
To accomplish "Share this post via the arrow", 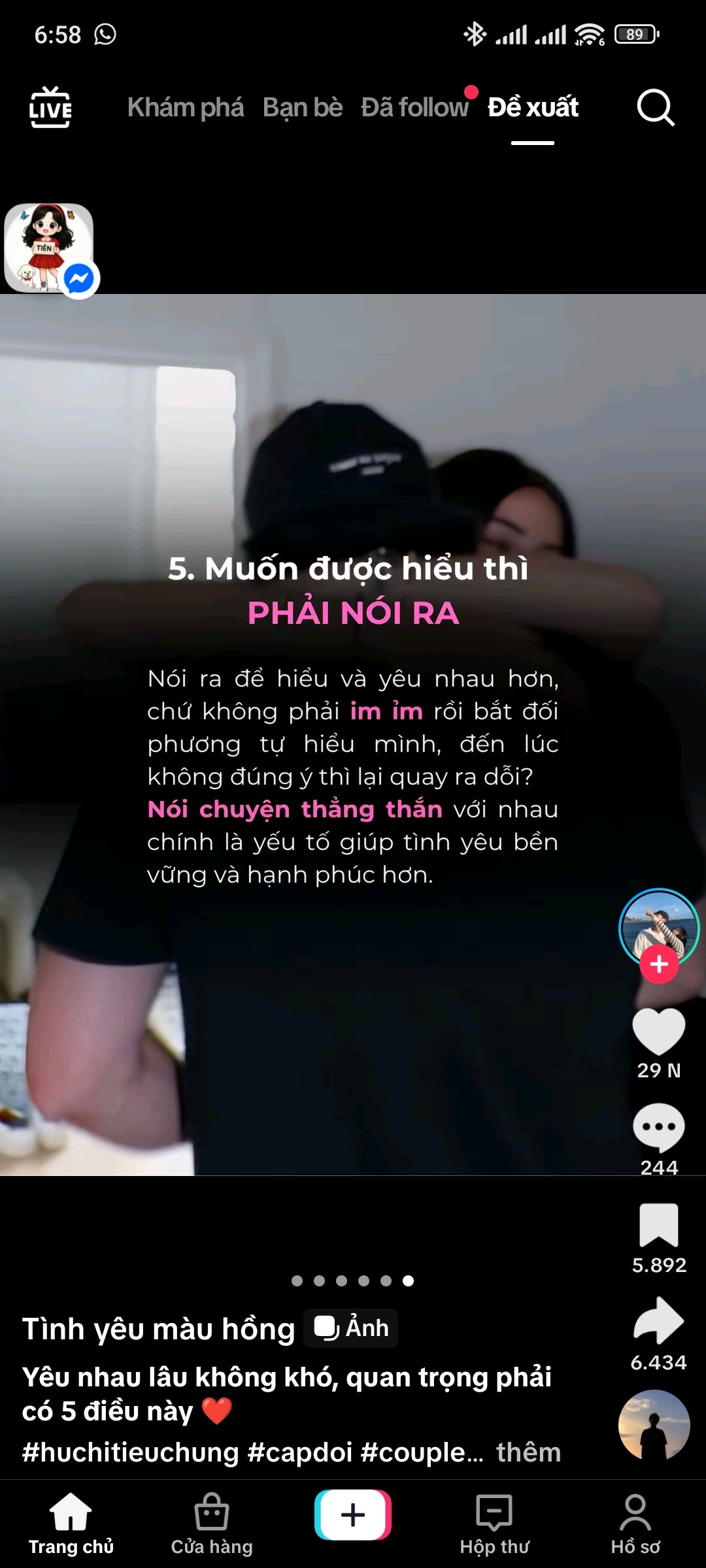I will tap(659, 1321).
